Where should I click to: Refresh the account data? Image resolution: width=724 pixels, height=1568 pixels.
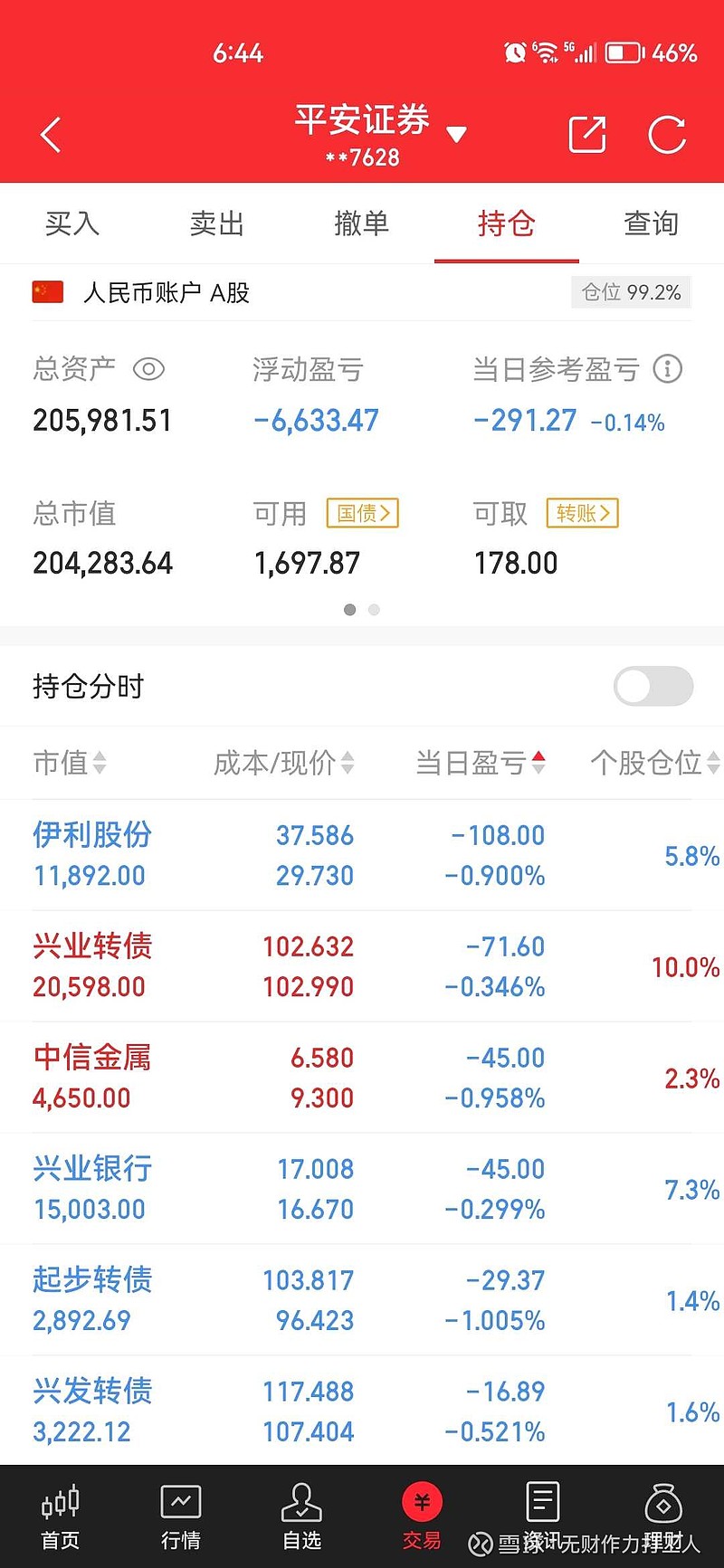pyautogui.click(x=668, y=136)
